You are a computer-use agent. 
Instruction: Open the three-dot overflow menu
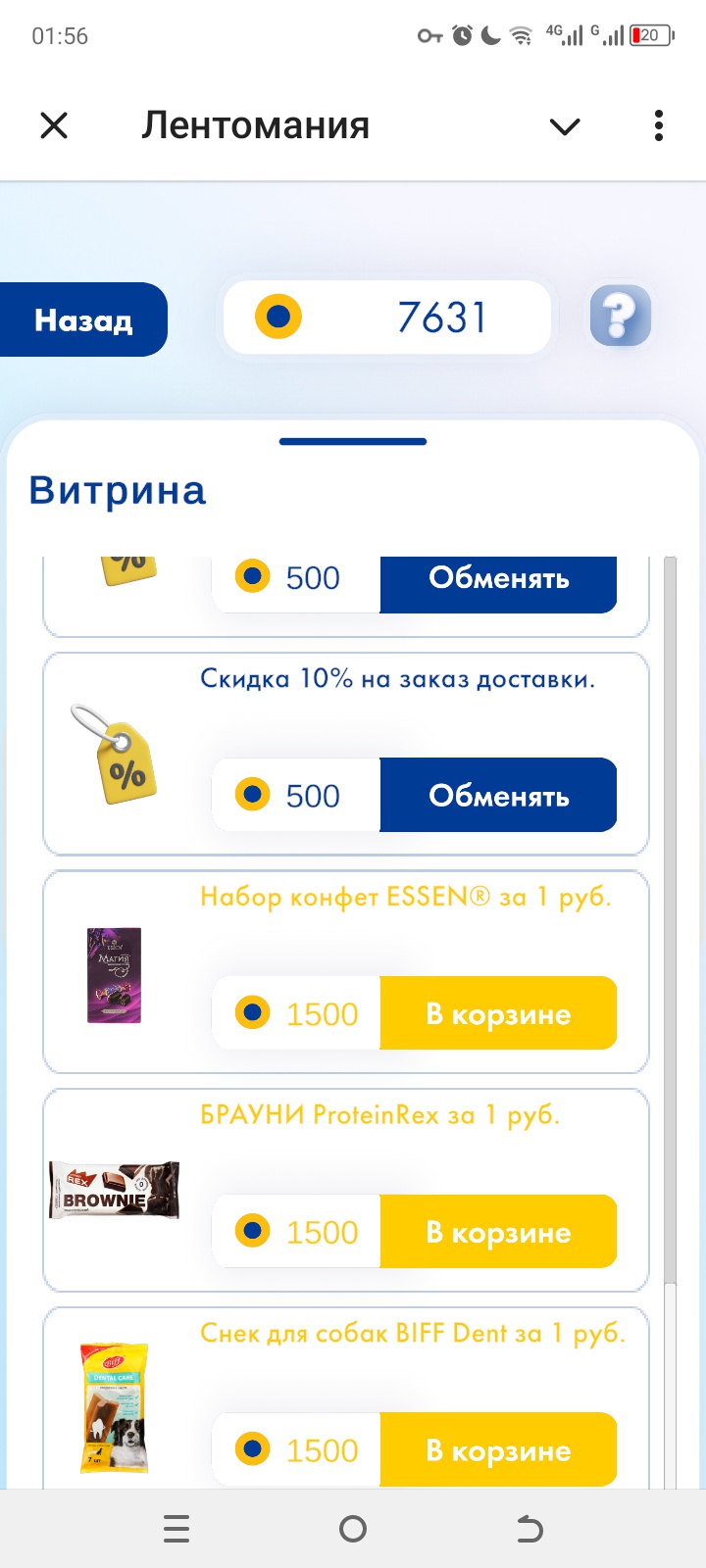[658, 125]
